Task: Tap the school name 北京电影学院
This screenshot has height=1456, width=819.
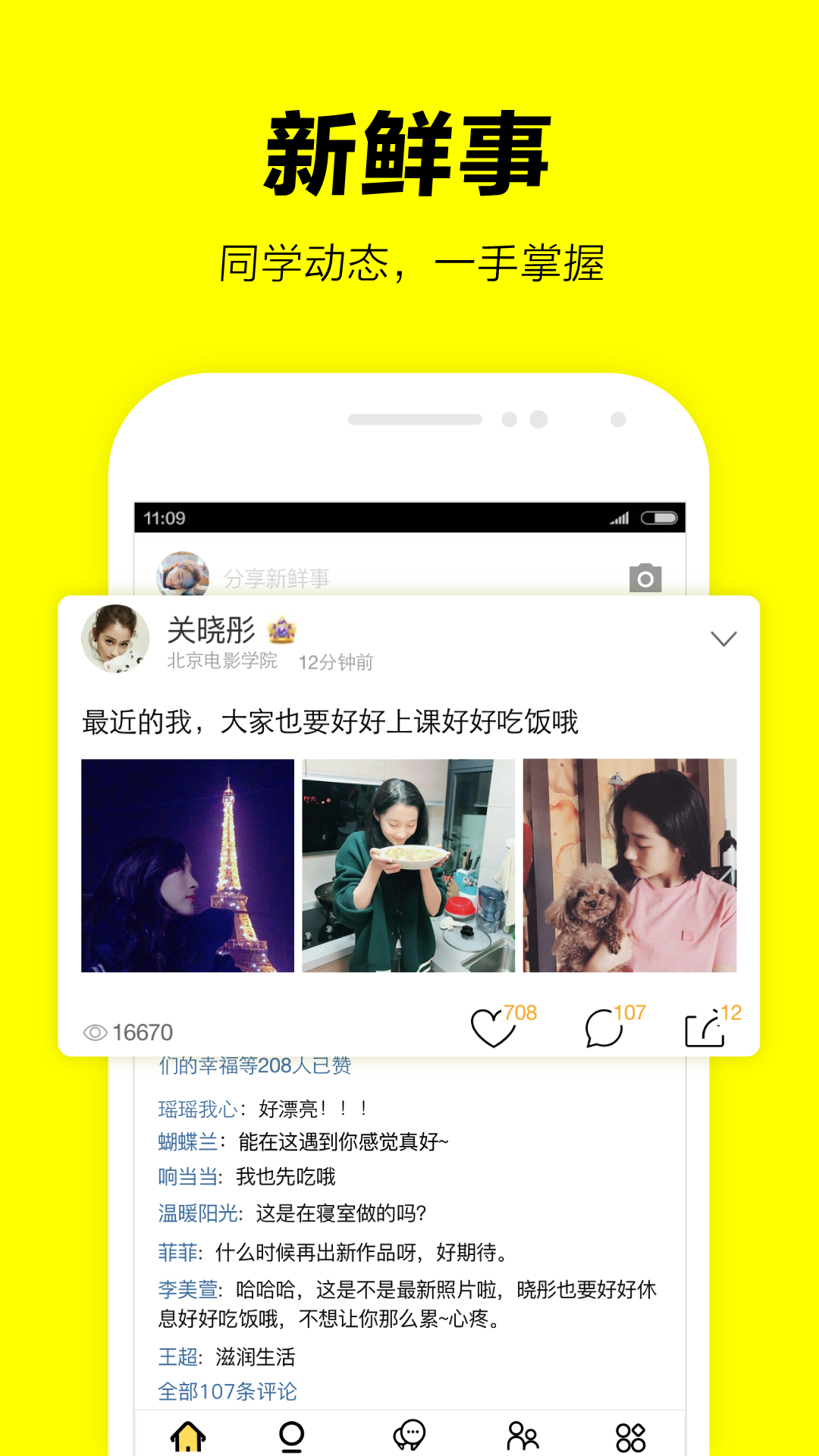Action: [221, 662]
